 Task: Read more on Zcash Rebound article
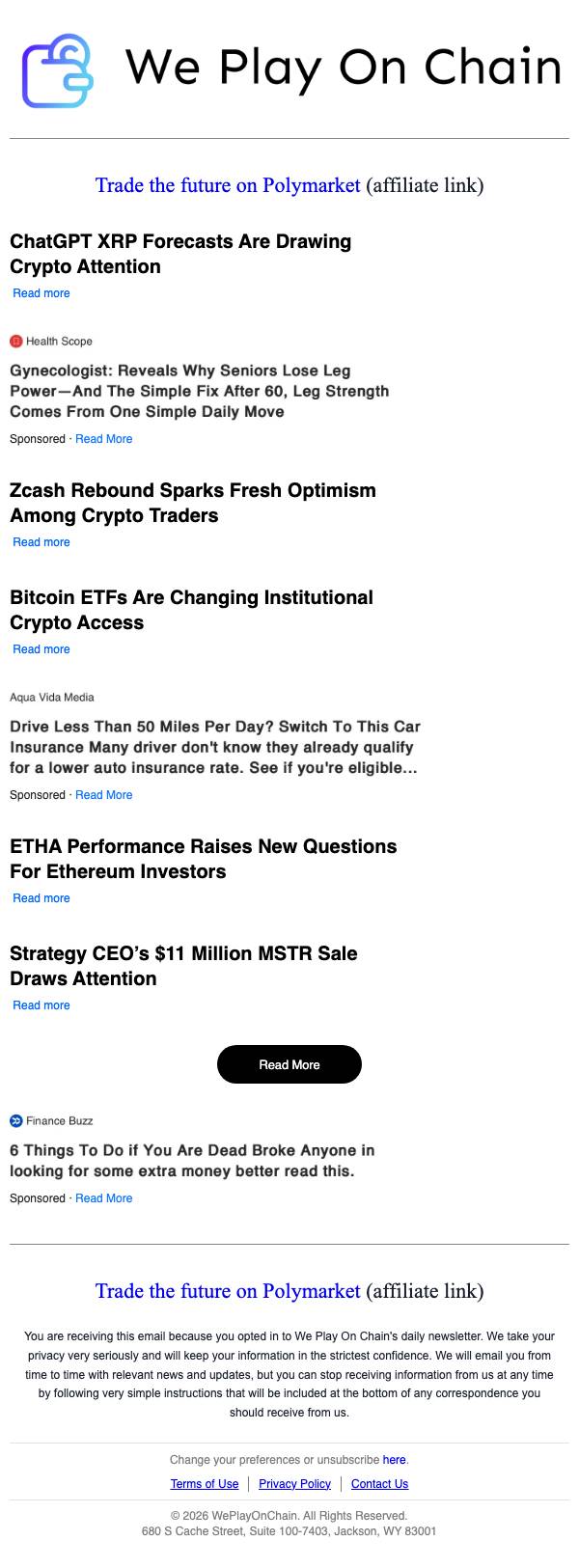pos(41,542)
